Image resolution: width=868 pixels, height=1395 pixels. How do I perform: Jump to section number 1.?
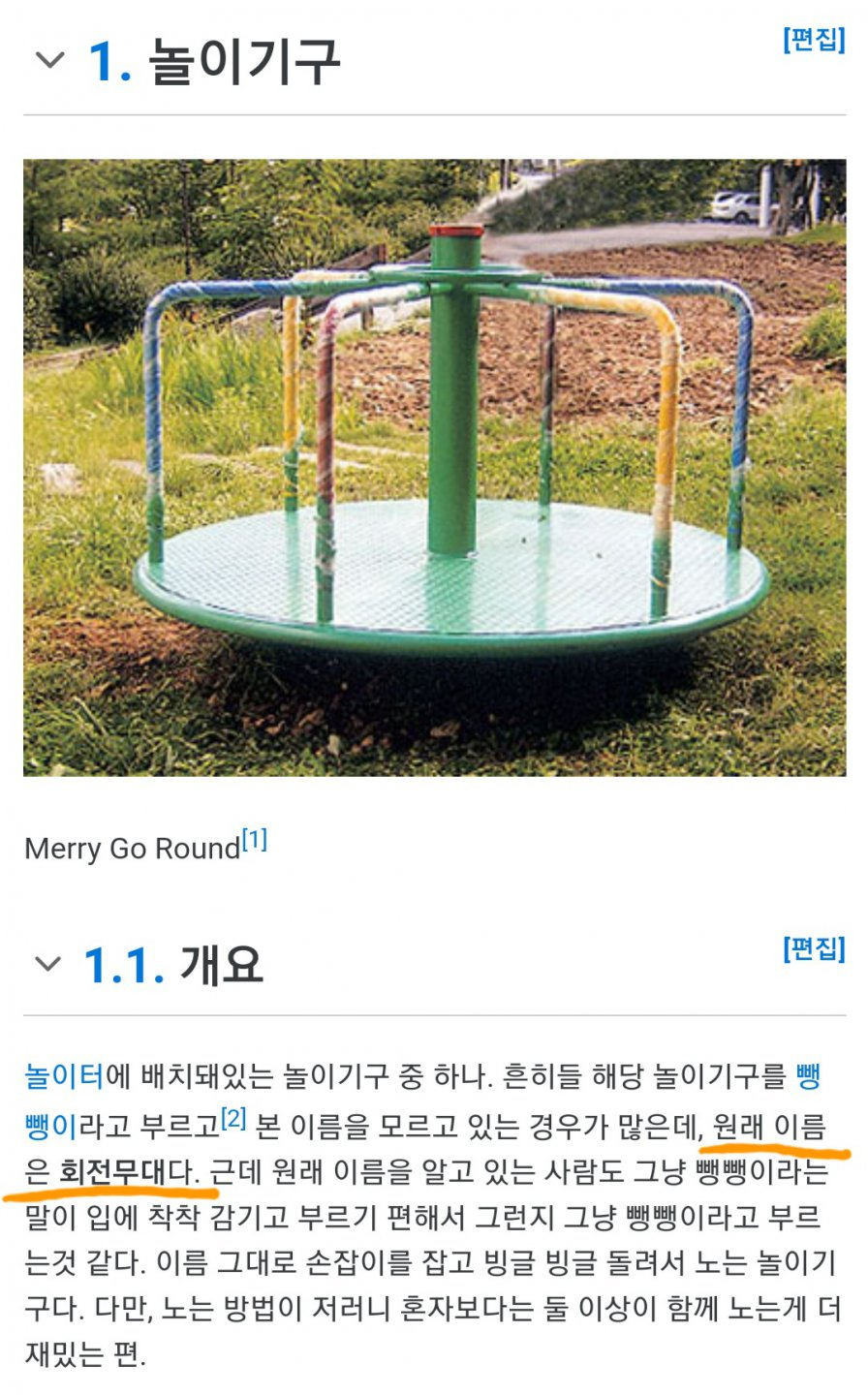click(109, 61)
